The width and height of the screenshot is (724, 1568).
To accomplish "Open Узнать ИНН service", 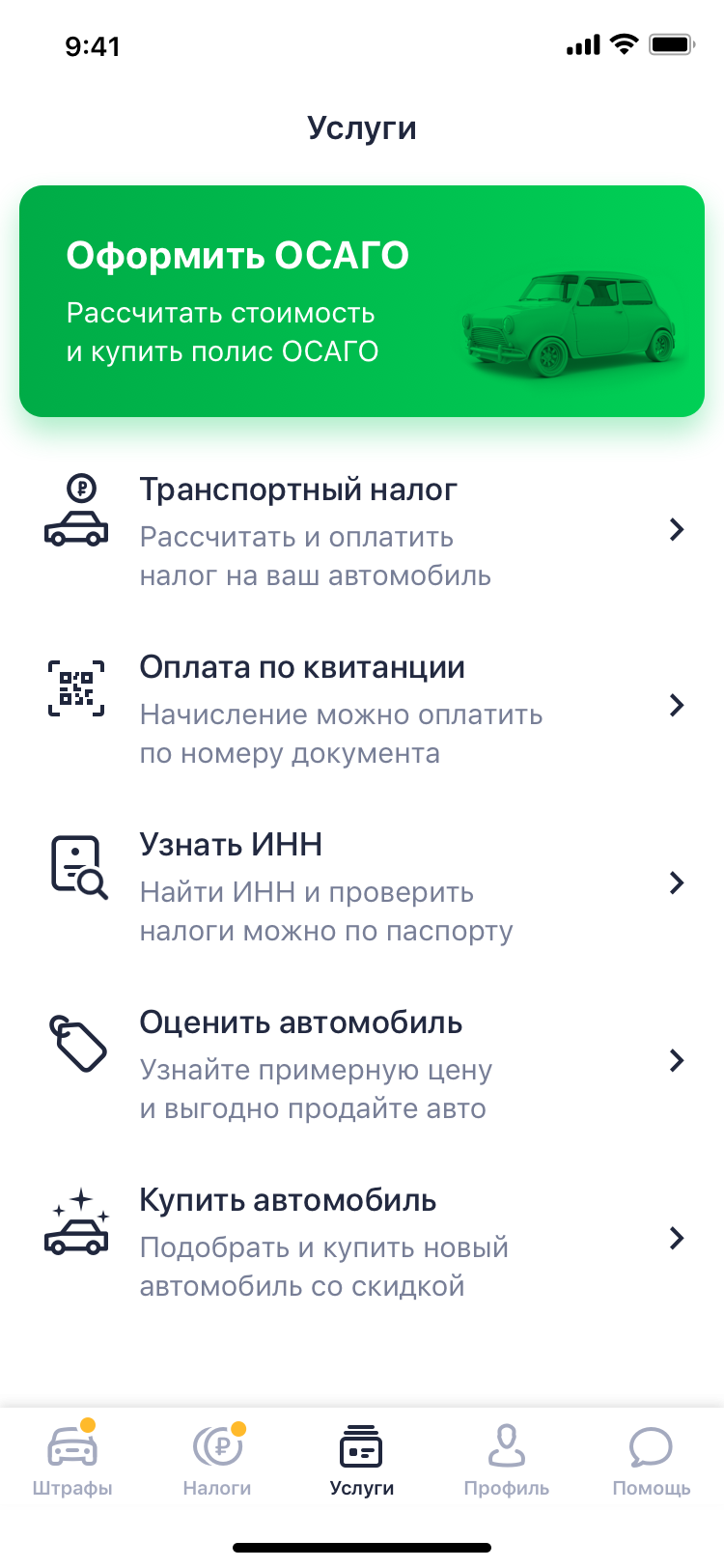I will coord(361,886).
